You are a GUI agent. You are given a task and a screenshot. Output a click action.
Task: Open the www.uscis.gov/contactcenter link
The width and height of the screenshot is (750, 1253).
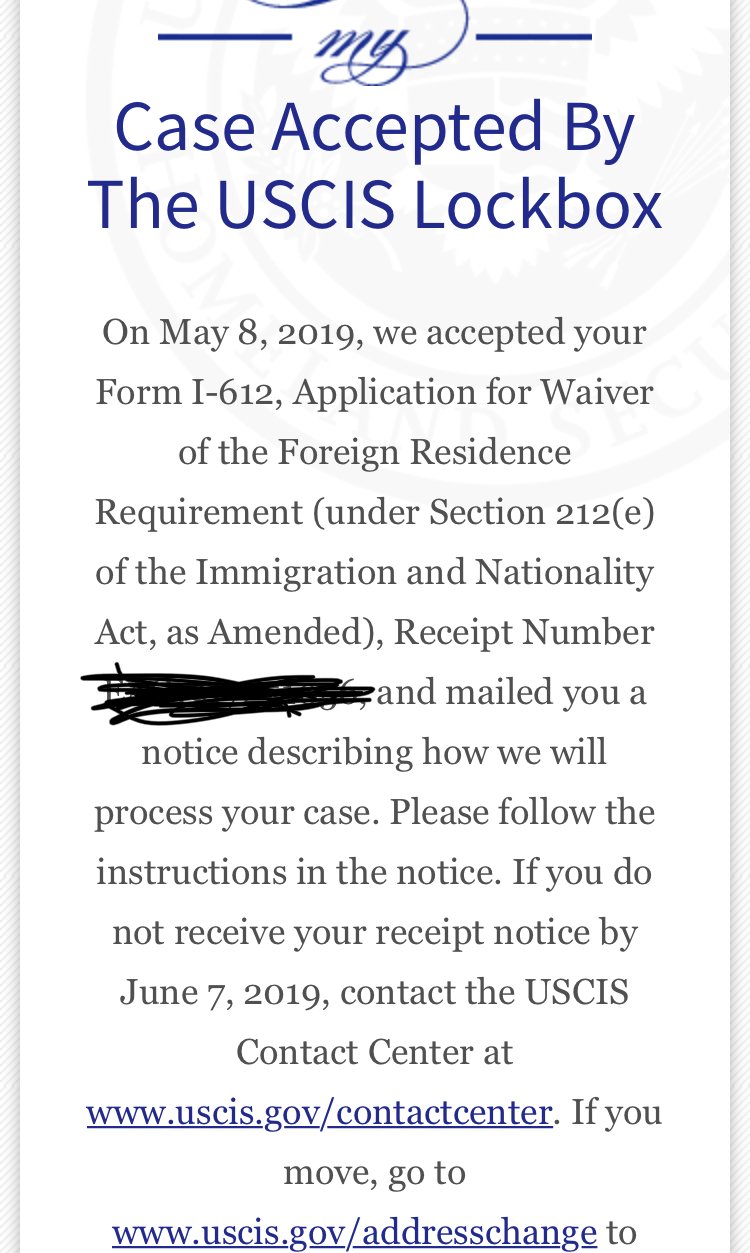(x=319, y=1112)
